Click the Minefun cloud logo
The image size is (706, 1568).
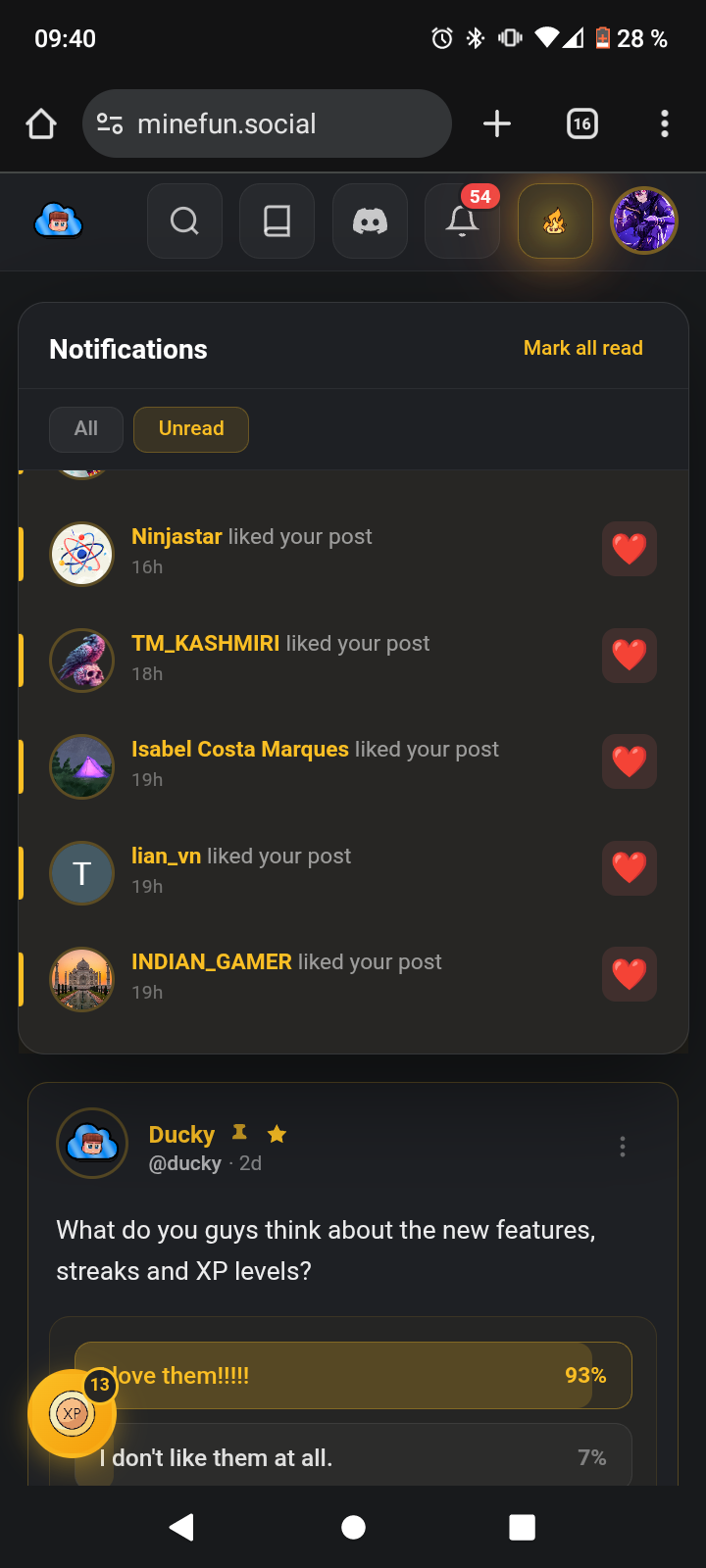[58, 220]
